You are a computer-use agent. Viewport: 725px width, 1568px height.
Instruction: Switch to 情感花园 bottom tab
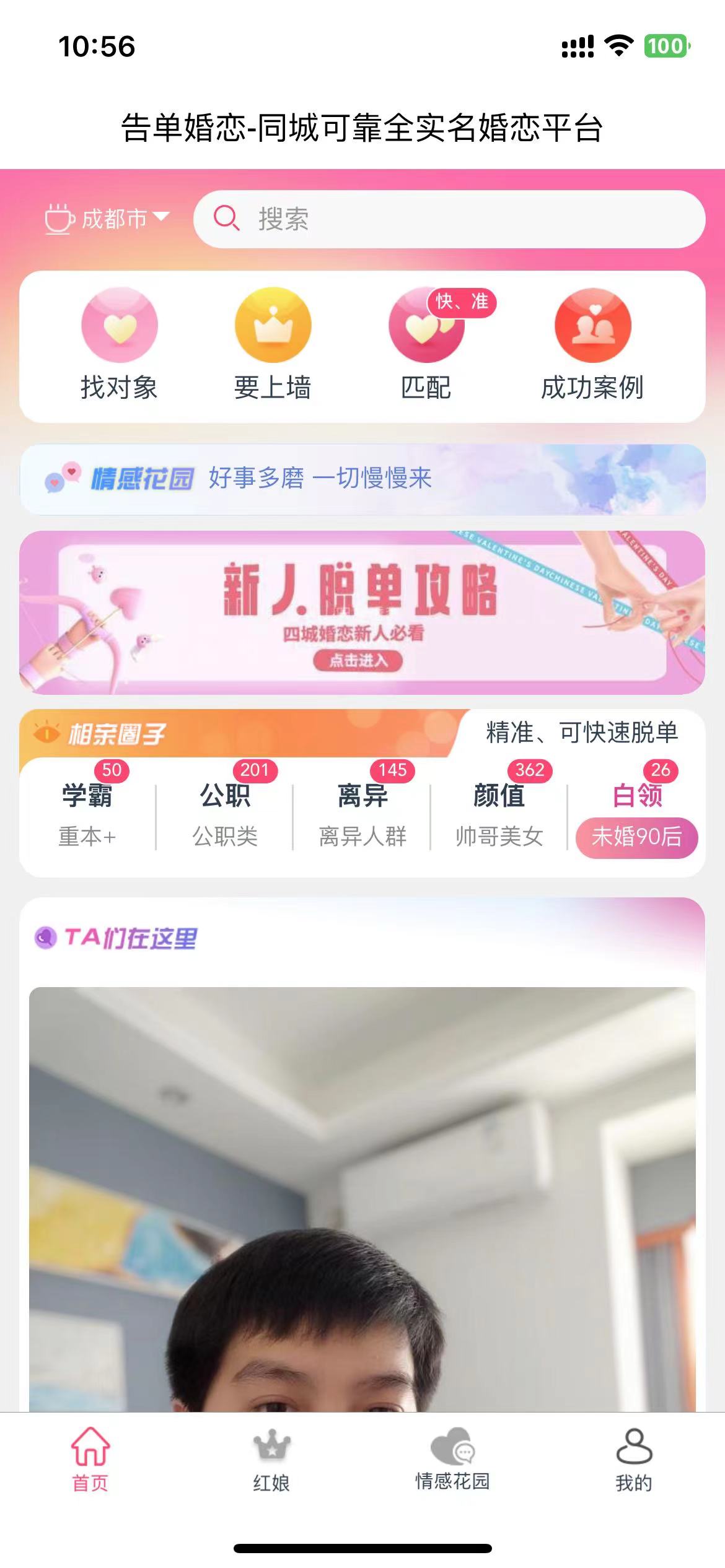click(x=452, y=1459)
